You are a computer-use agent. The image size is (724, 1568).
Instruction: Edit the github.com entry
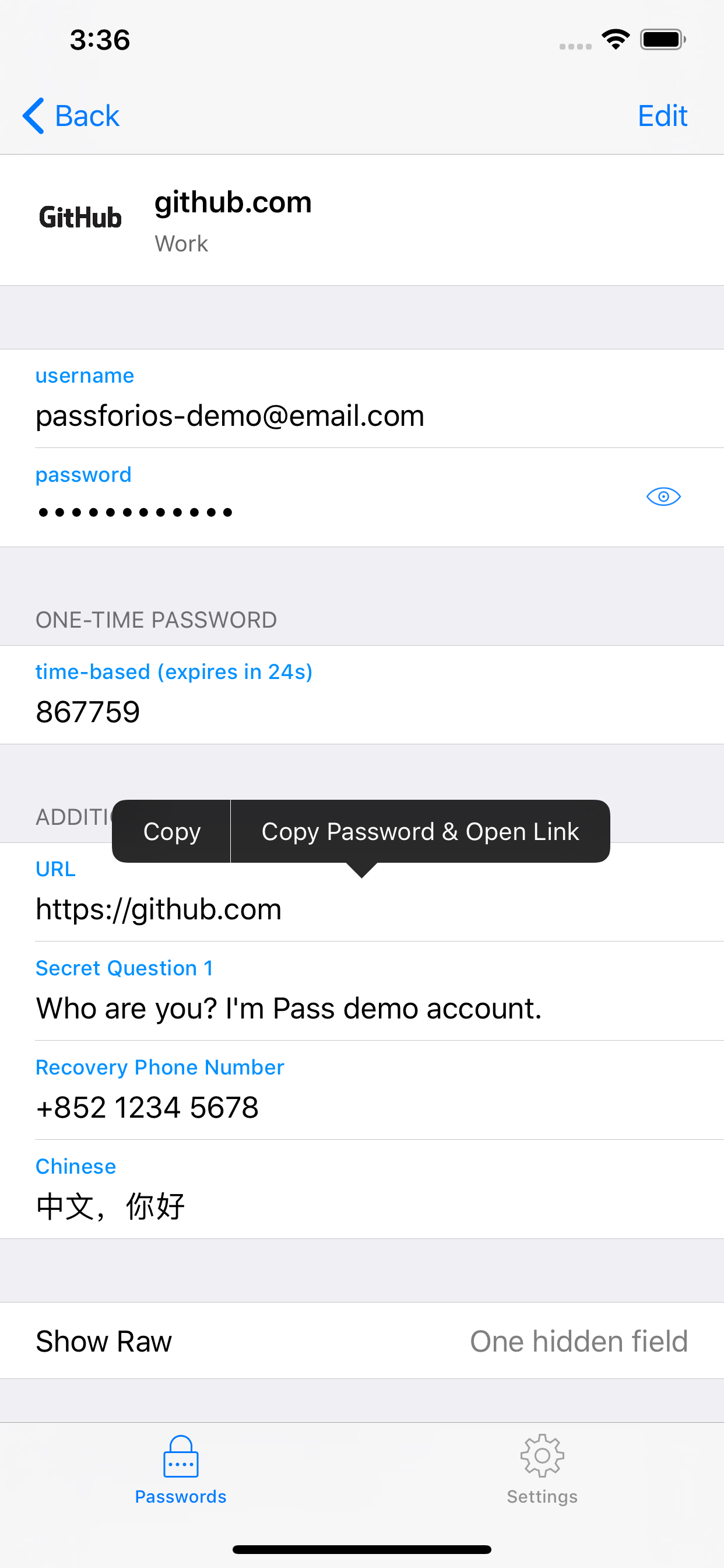662,116
